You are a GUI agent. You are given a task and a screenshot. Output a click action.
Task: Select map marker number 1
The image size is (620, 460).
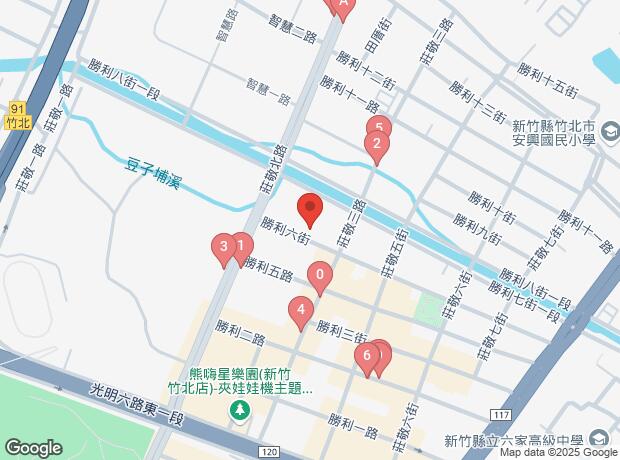[240, 244]
